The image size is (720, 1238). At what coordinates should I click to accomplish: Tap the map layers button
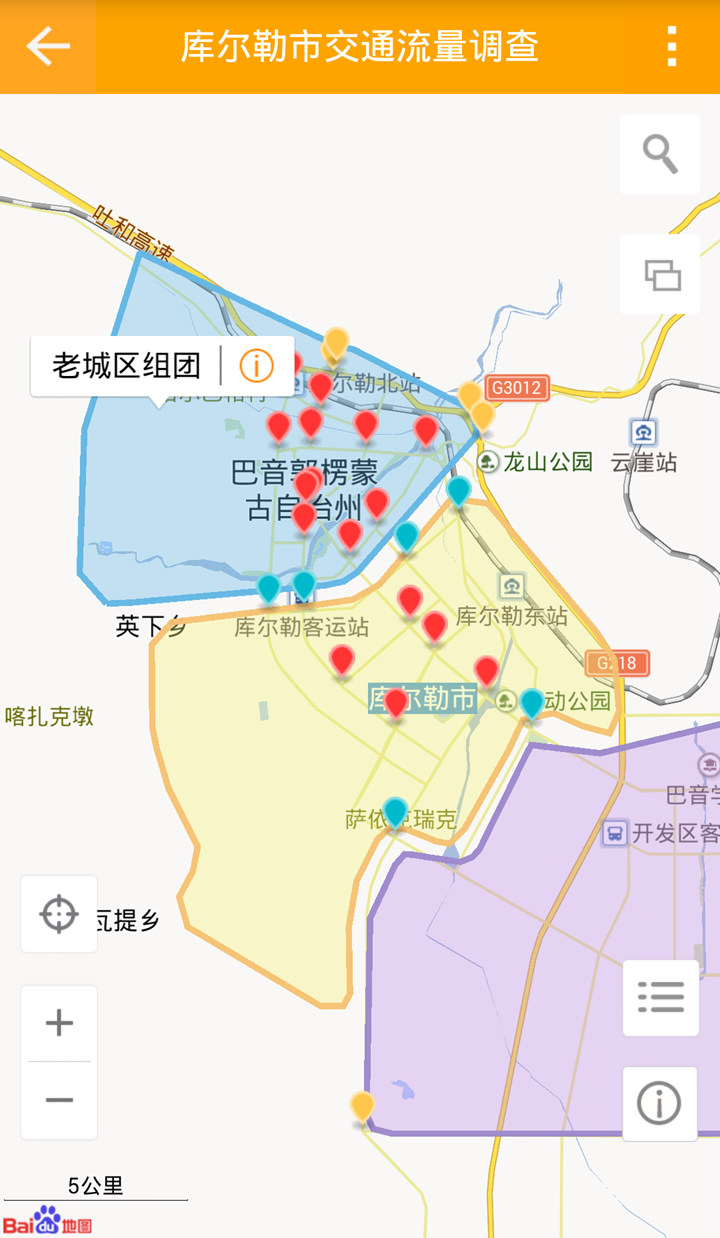[x=660, y=274]
